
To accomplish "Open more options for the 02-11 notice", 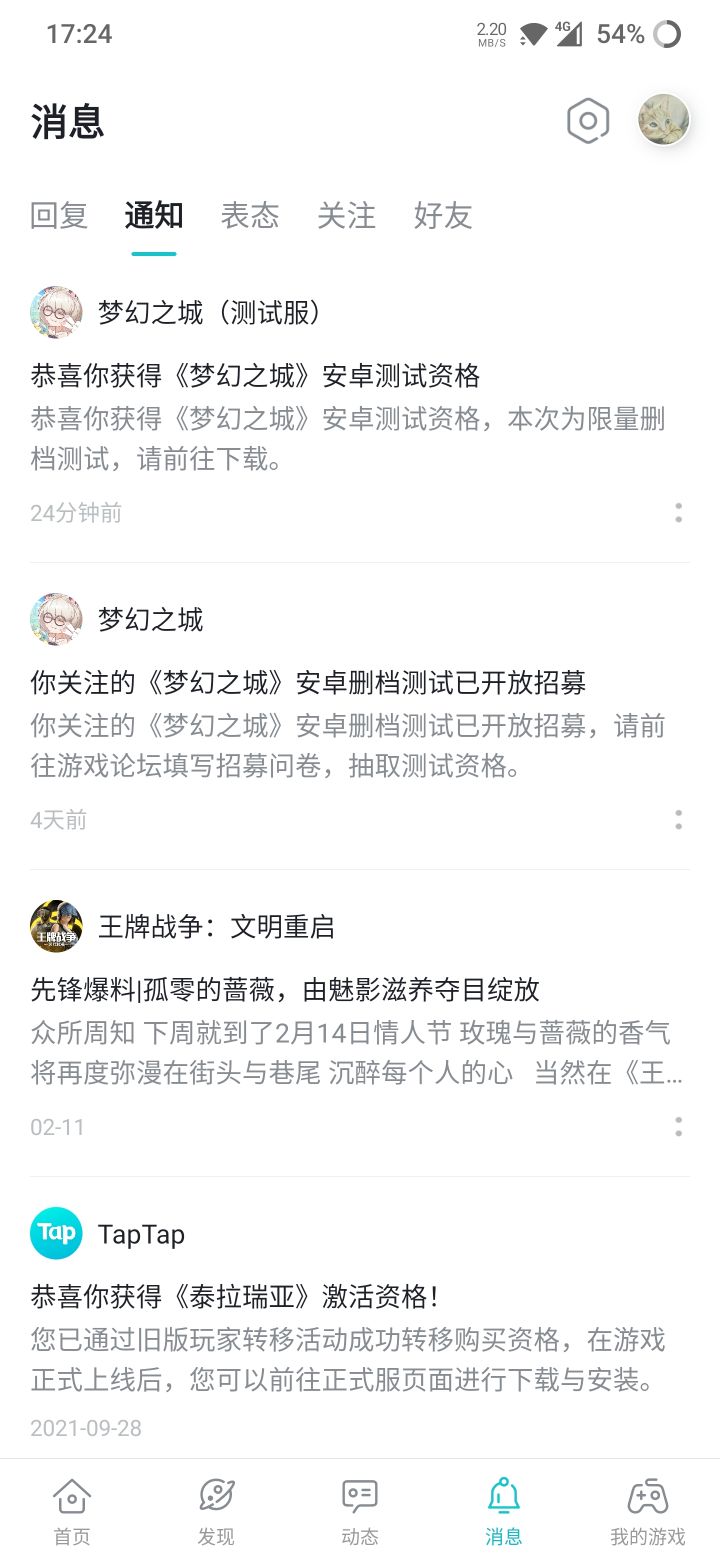I will (678, 1127).
